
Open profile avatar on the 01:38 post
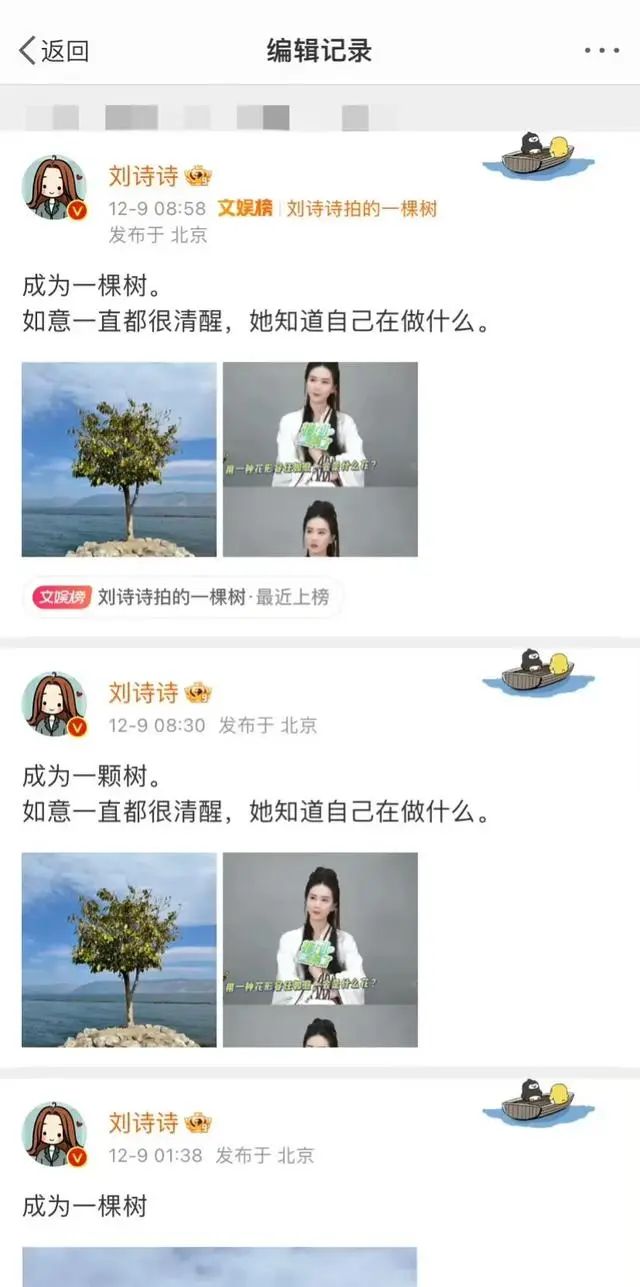[x=55, y=1135]
